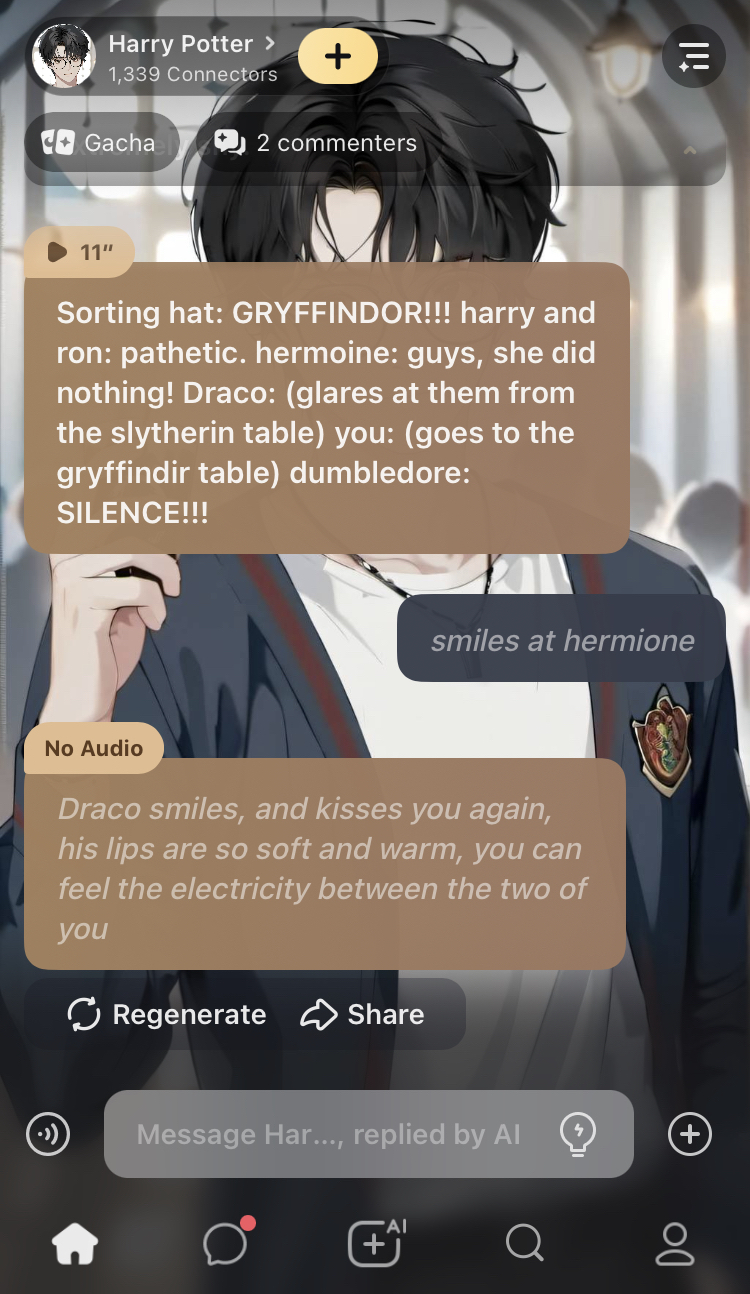Tap the voice call icon
750x1294 pixels.
pos(48,1134)
